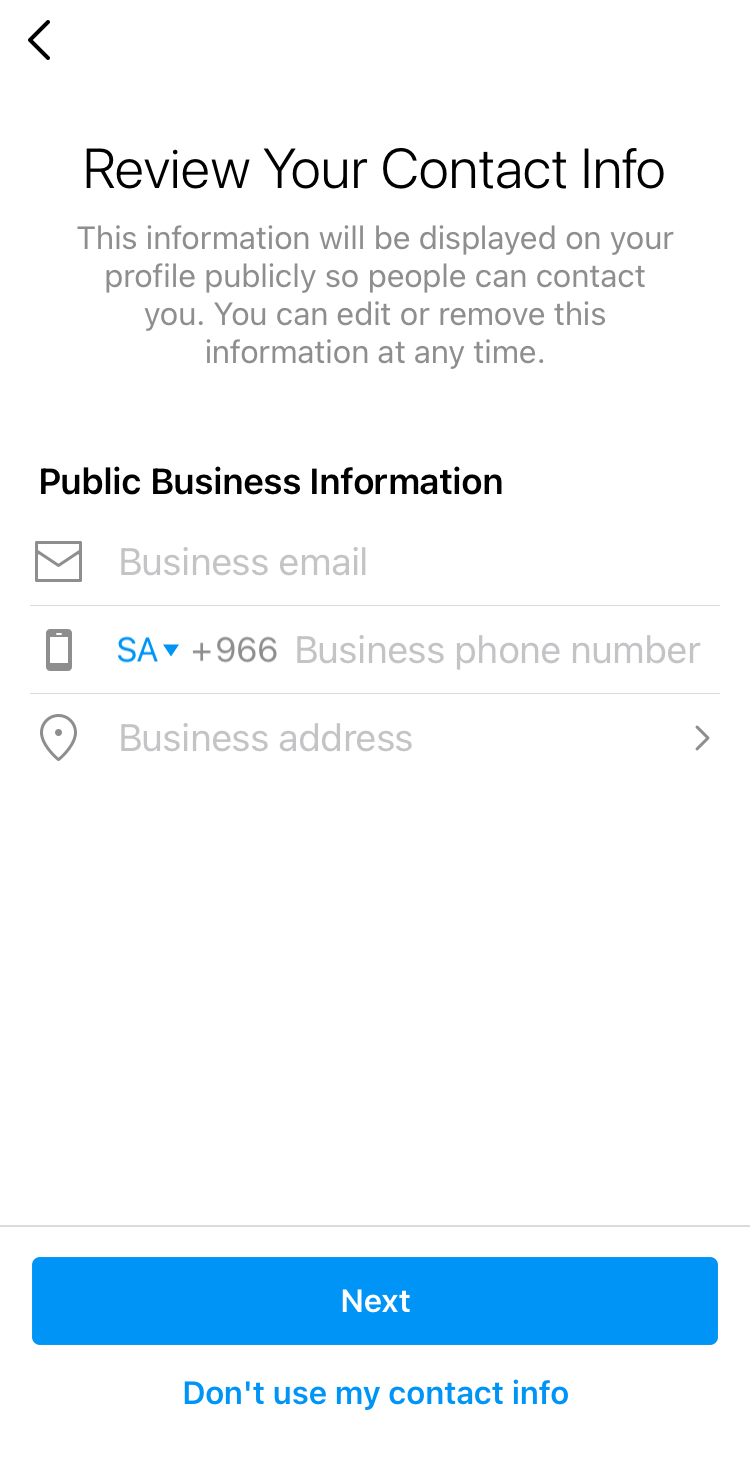This screenshot has height=1457, width=750.
Task: Focus the Business phone number field
Action: click(x=497, y=650)
